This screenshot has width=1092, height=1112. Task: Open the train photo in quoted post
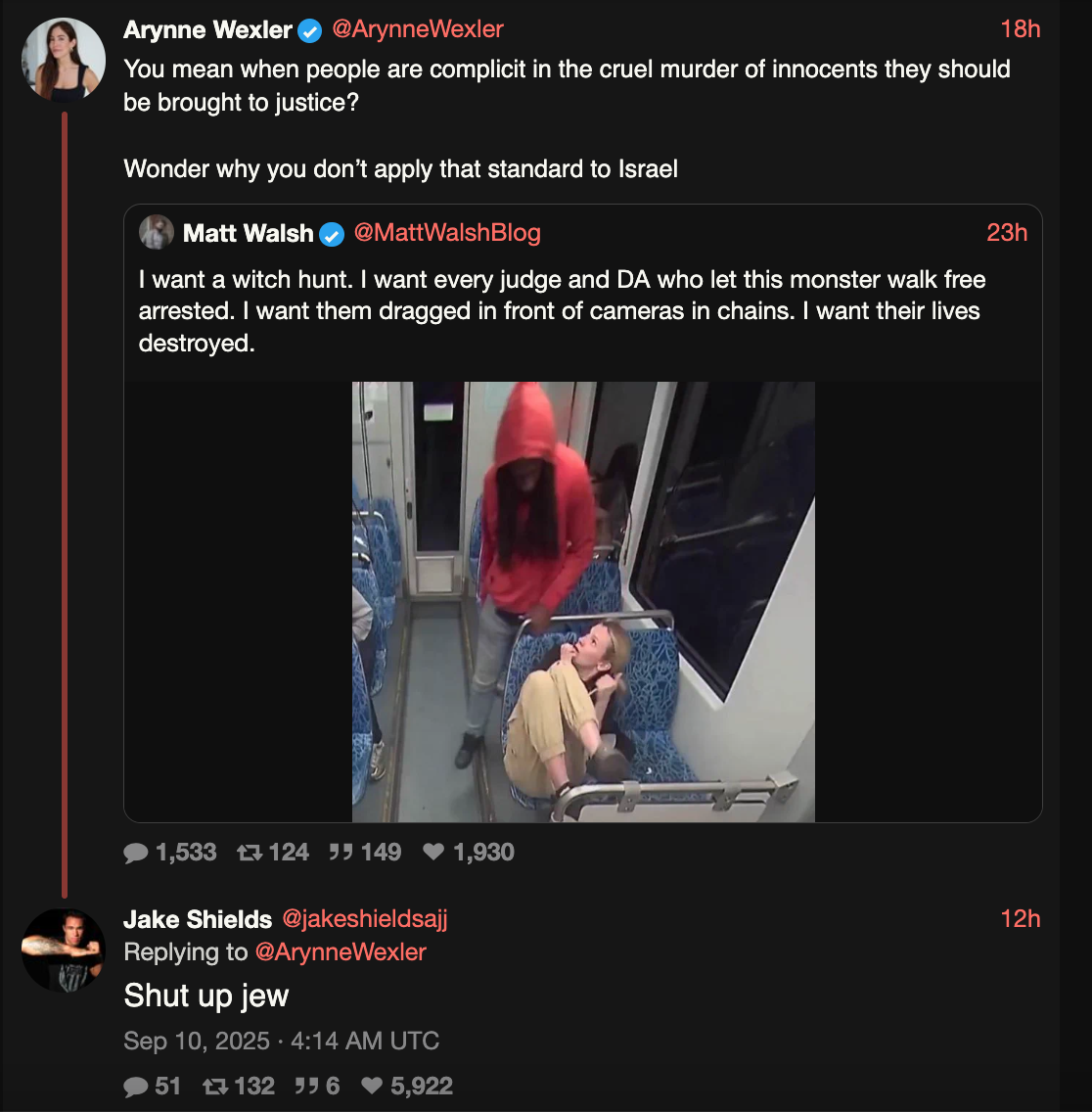(x=583, y=601)
